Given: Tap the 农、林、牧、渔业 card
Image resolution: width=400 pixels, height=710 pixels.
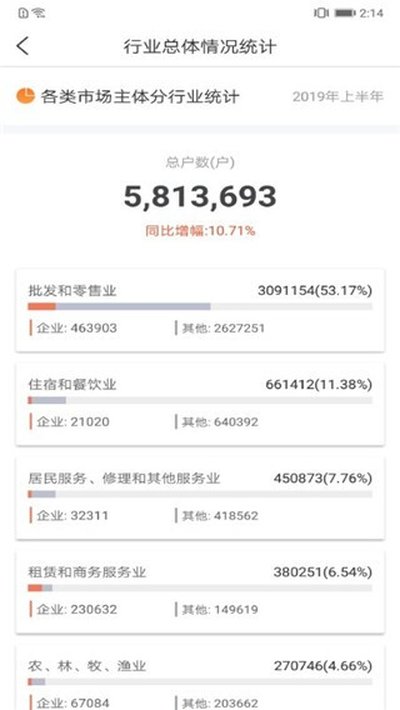Looking at the screenshot, I should click(200, 677).
